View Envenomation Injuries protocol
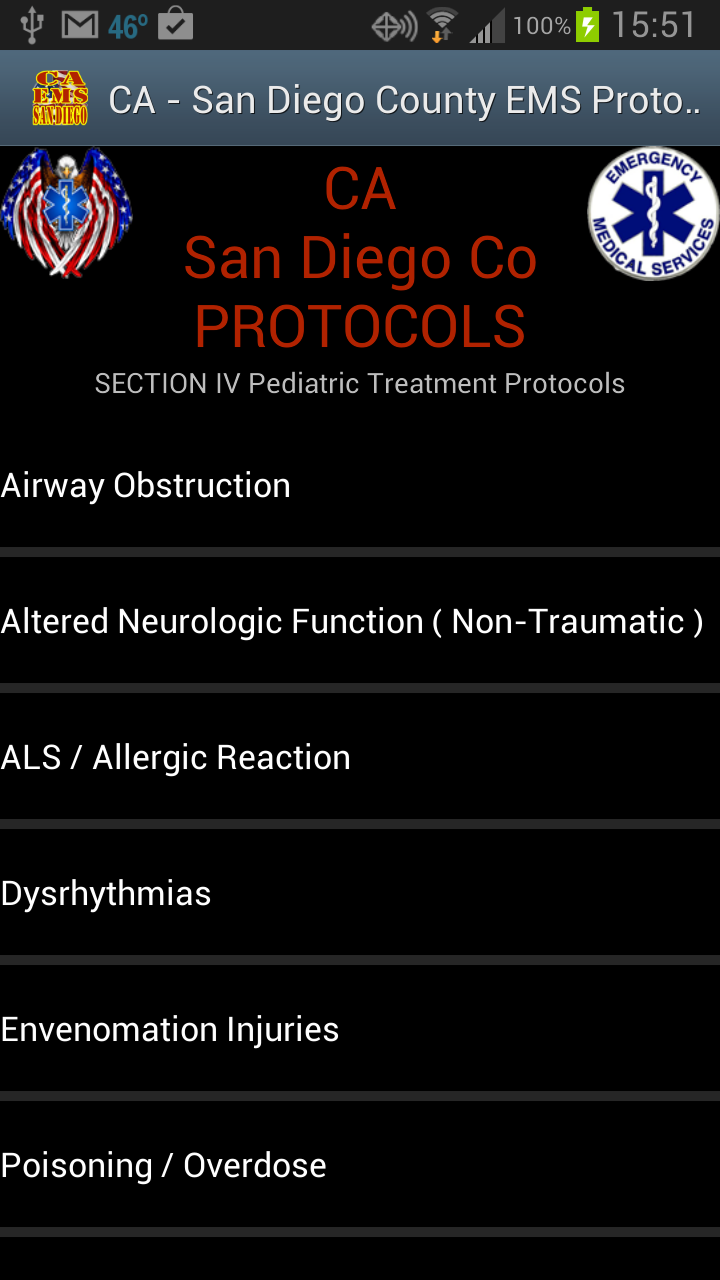The height and width of the screenshot is (1280, 720). pos(170,1030)
